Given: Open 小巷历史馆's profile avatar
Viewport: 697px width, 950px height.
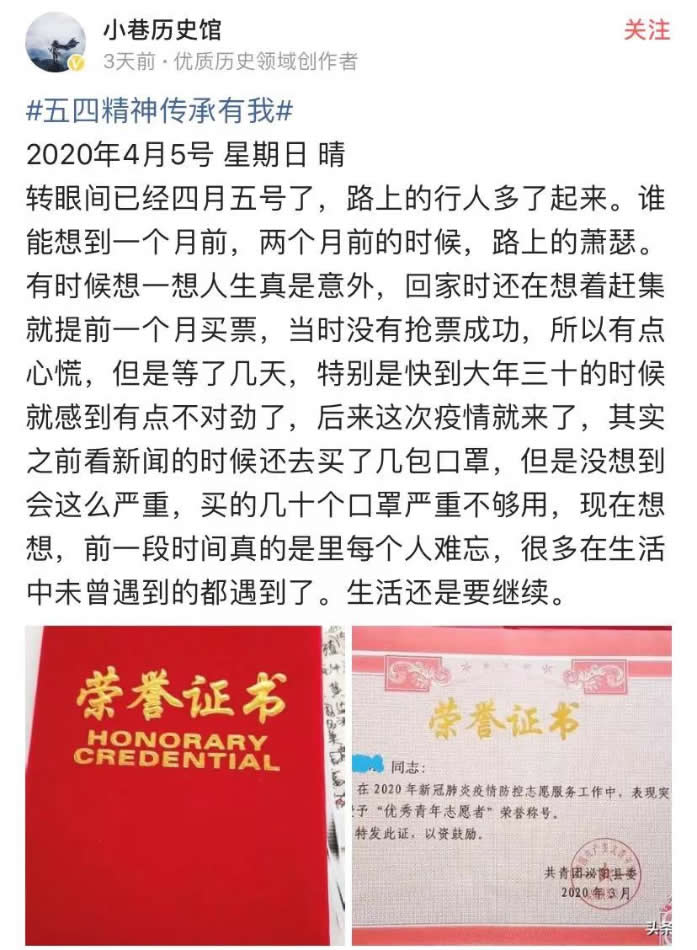Looking at the screenshot, I should [56, 43].
